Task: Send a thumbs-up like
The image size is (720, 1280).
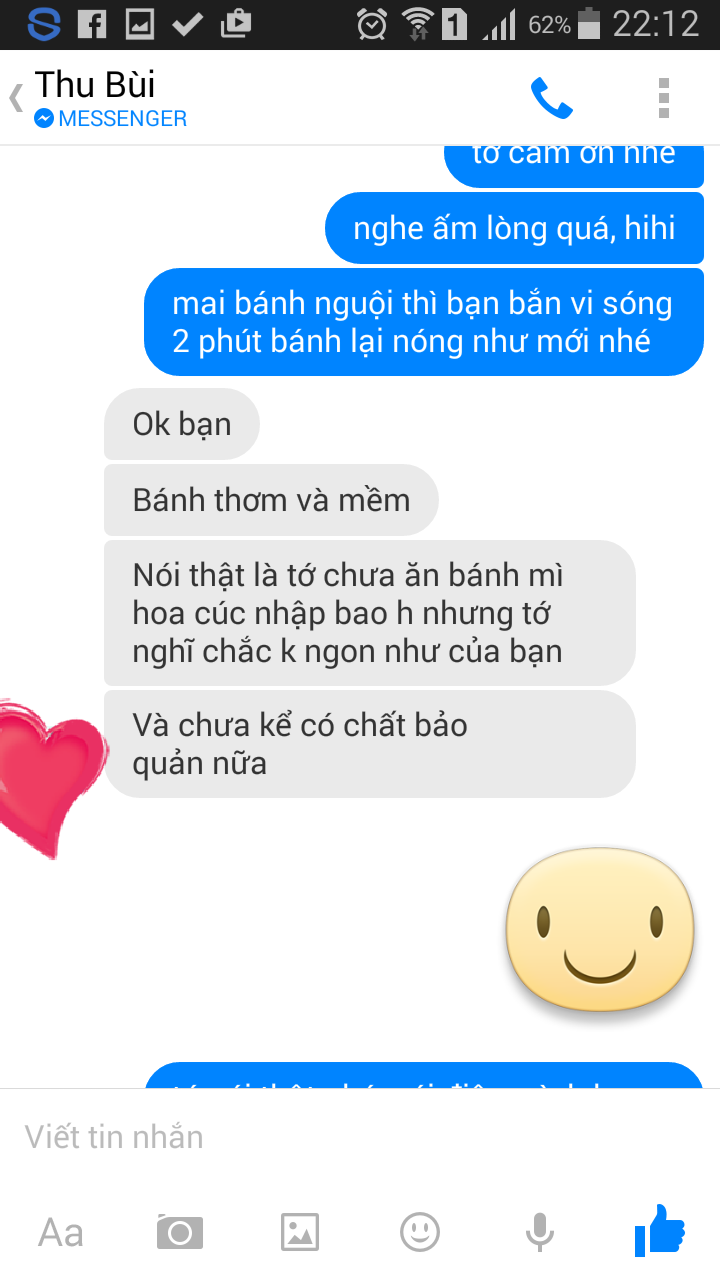Action: [660, 1230]
